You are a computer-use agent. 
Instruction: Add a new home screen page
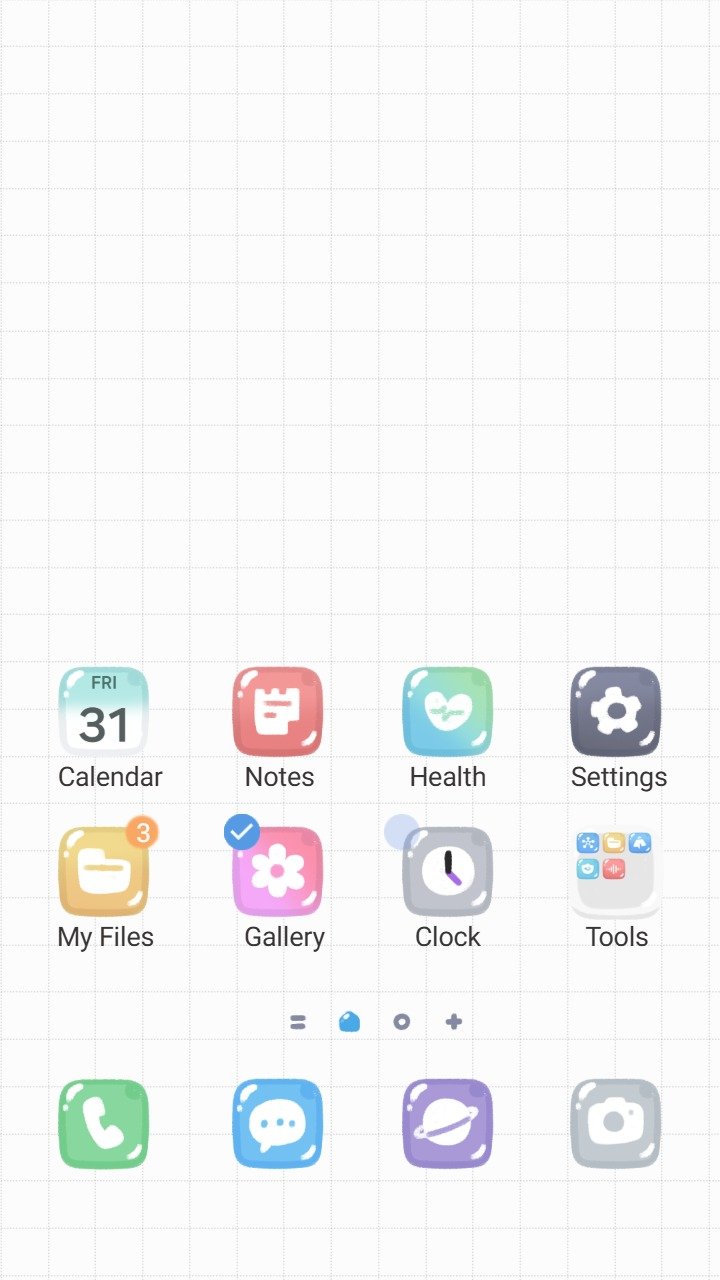[x=454, y=1022]
